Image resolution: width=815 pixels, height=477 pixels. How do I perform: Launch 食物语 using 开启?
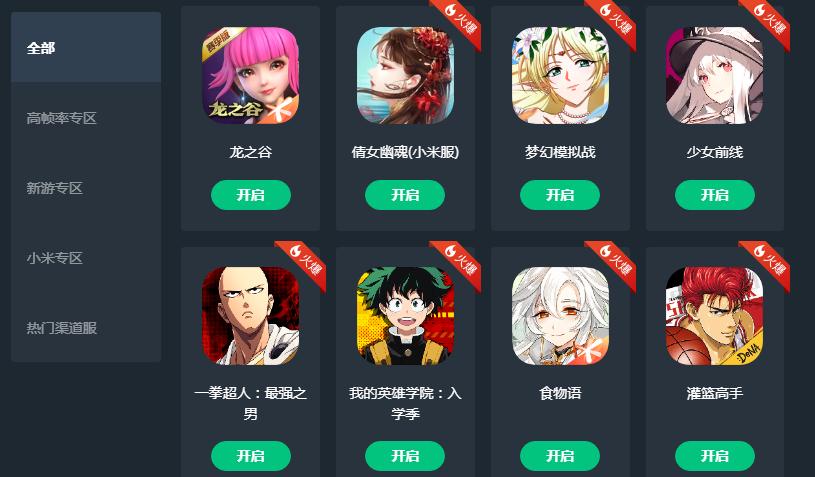(560, 456)
